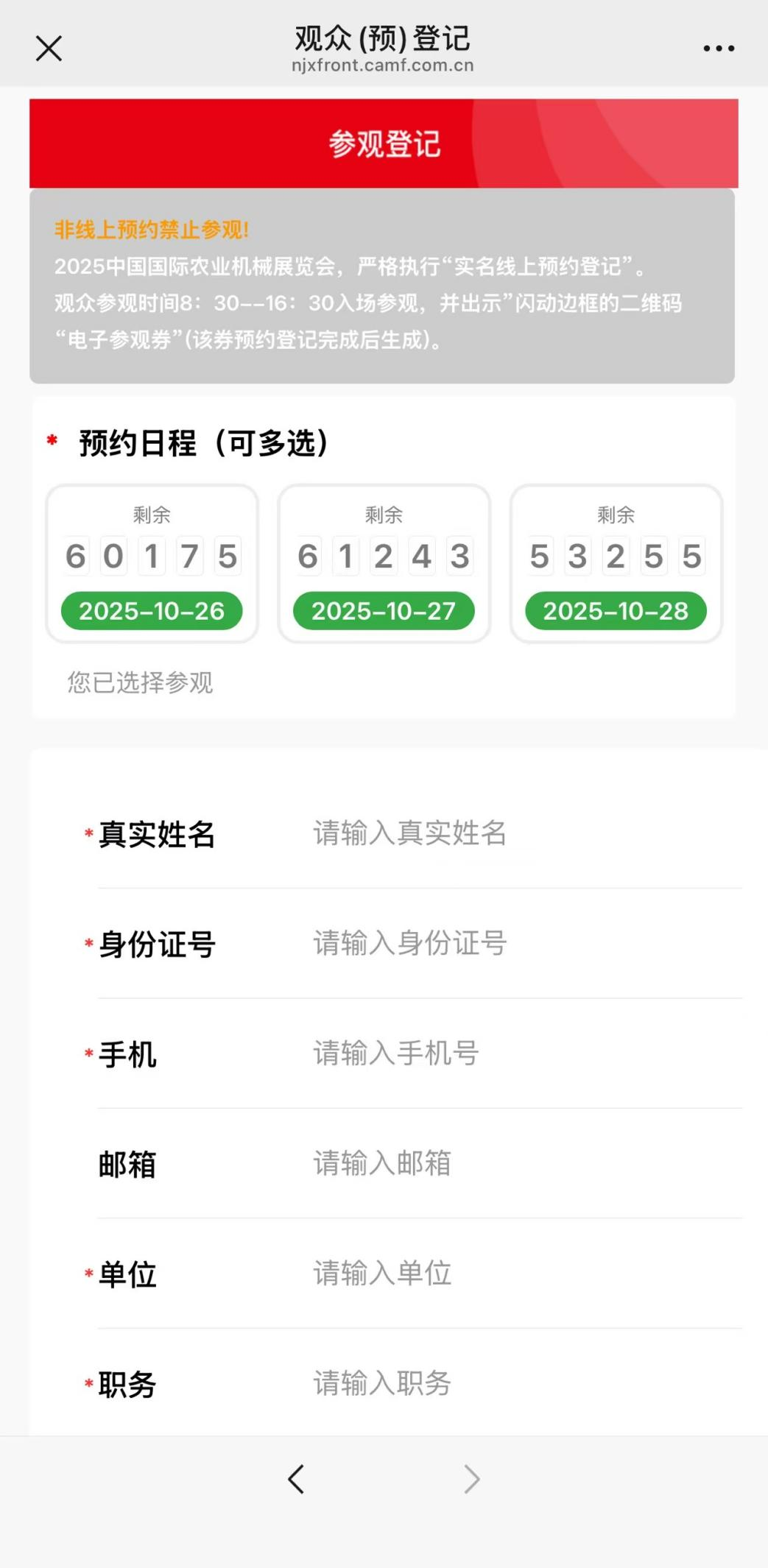Enter the 手机 number field
The height and width of the screenshot is (1568, 768).
[515, 1053]
